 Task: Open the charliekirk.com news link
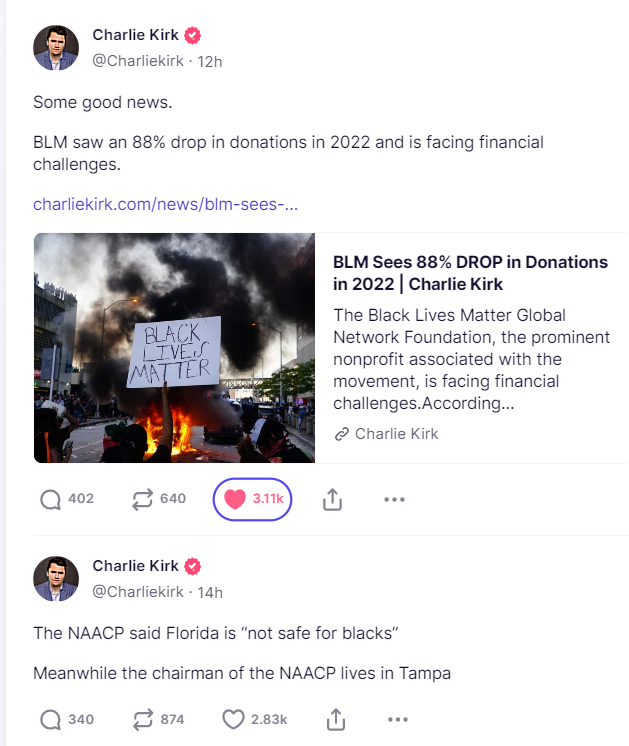pyautogui.click(x=166, y=203)
